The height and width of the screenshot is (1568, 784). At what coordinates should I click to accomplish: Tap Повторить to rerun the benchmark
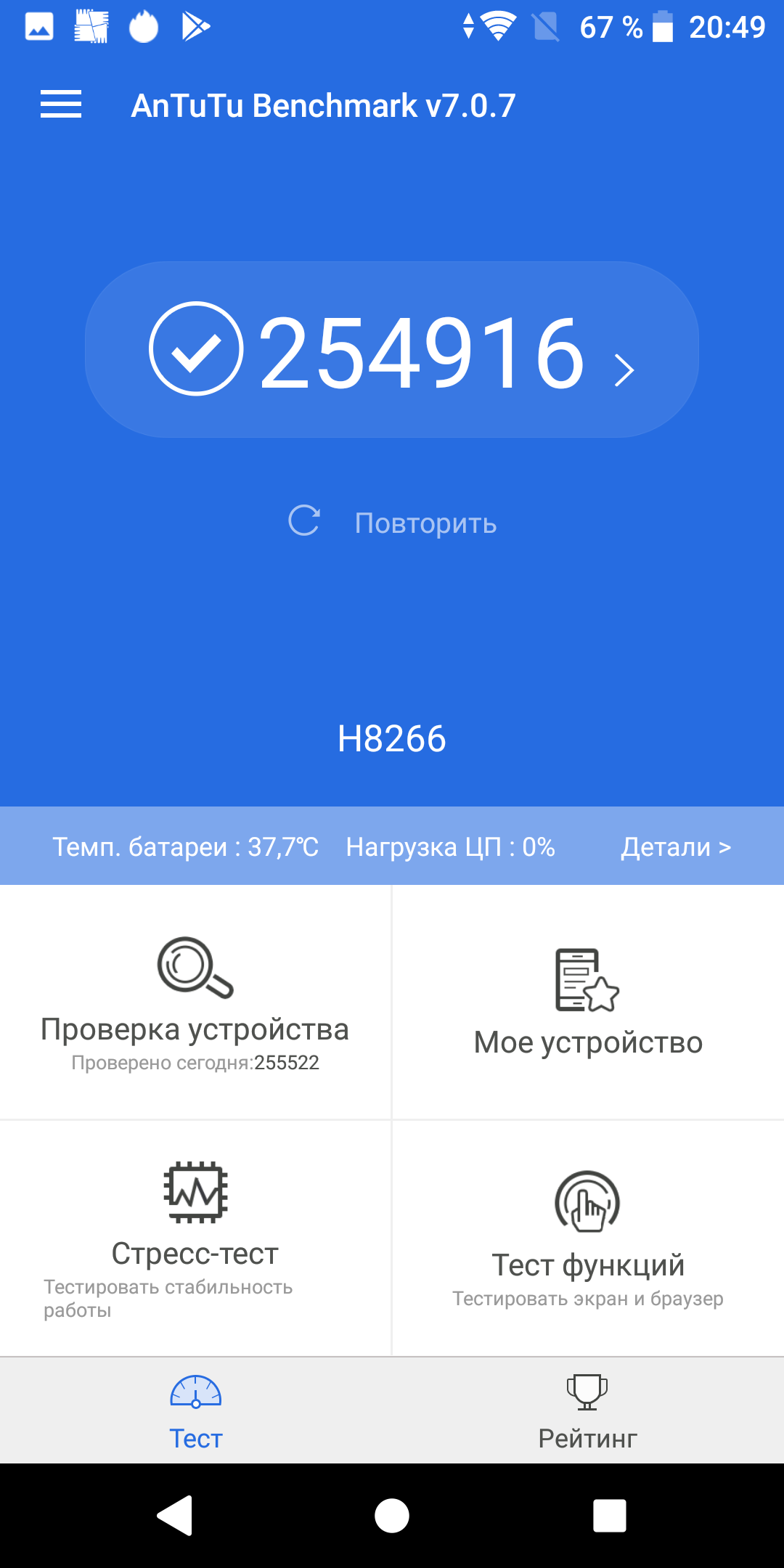pos(393,523)
